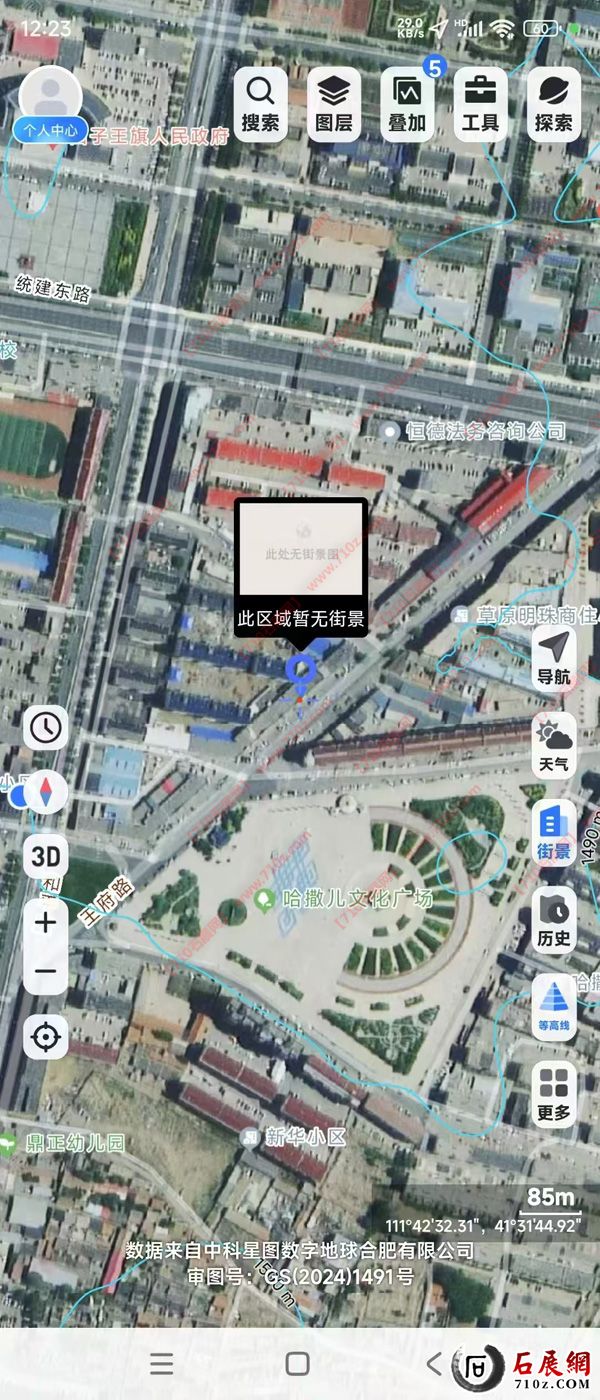Open the clock time tool
This screenshot has width=600, height=1400.
tap(45, 728)
